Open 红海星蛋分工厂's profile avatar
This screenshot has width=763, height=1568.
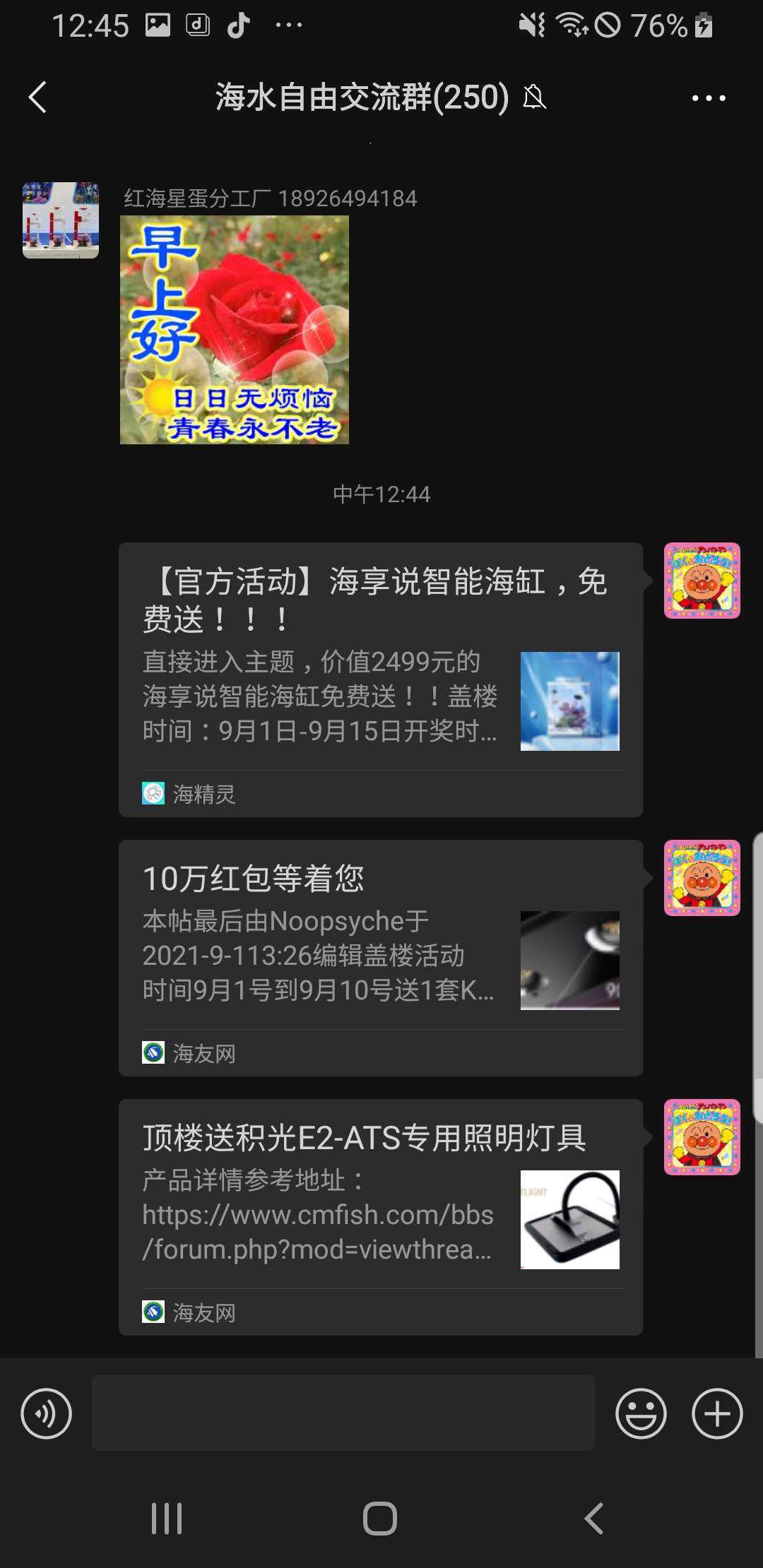coord(61,220)
